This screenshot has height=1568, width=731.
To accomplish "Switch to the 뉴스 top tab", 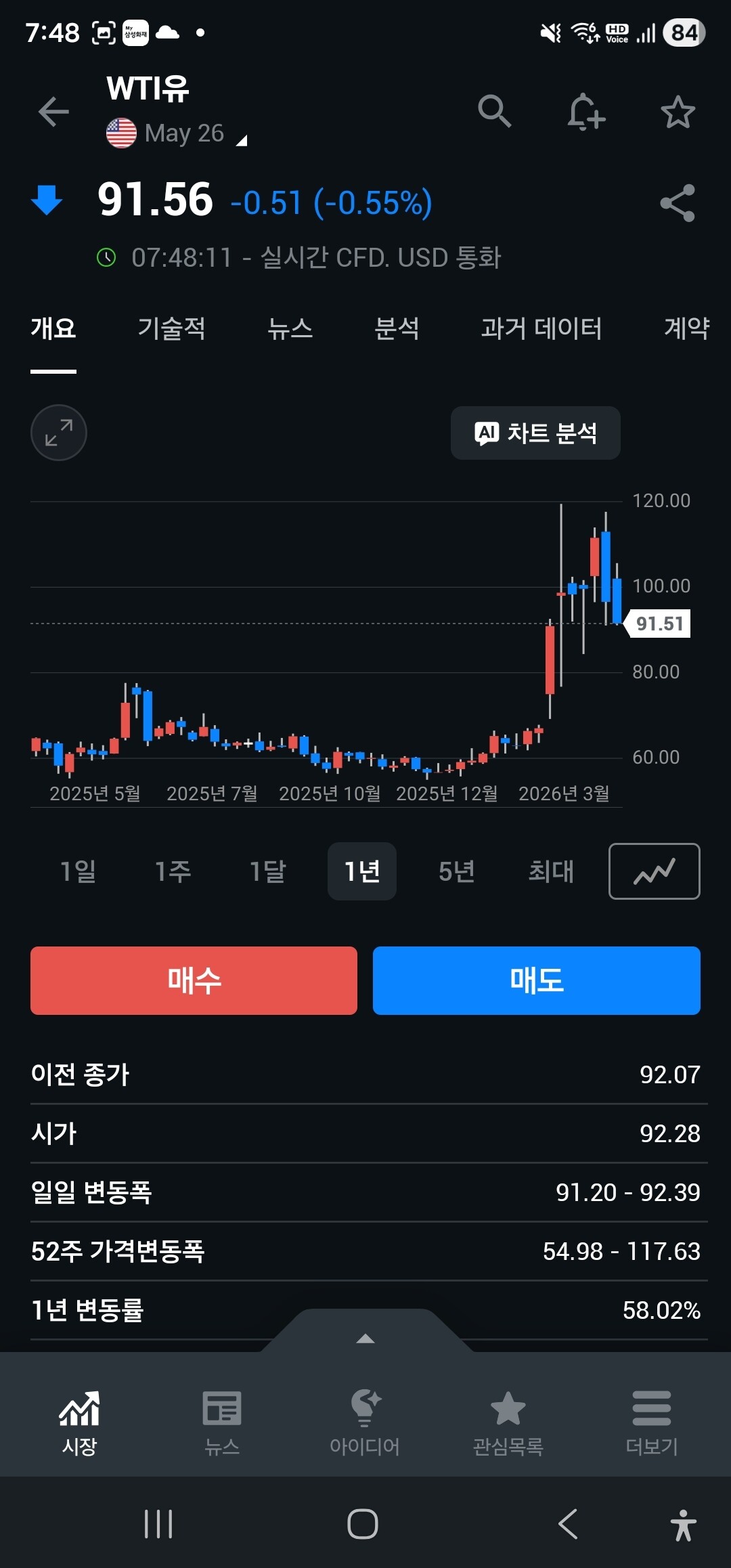I will pos(290,329).
